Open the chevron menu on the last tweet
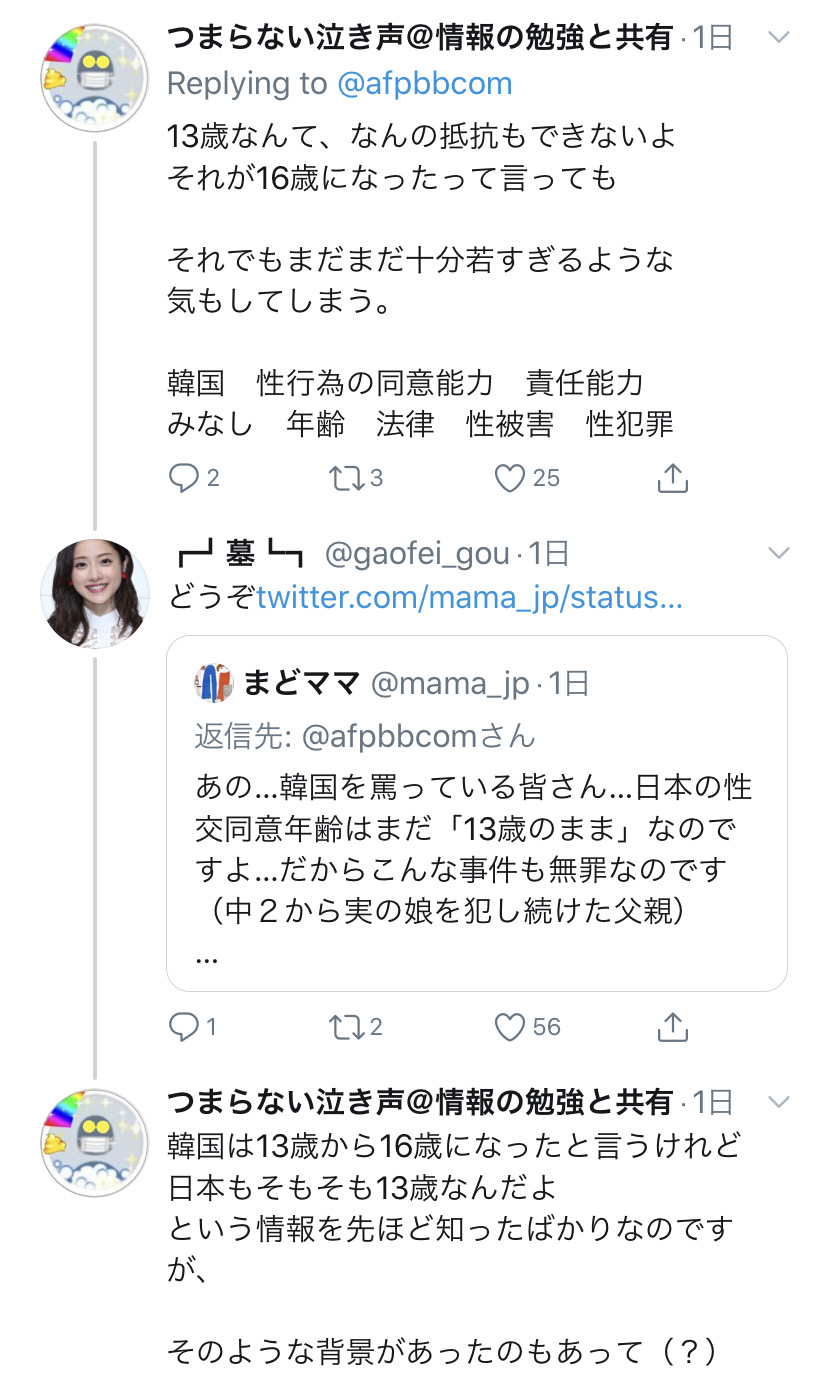The height and width of the screenshot is (1385, 828). click(x=777, y=1102)
